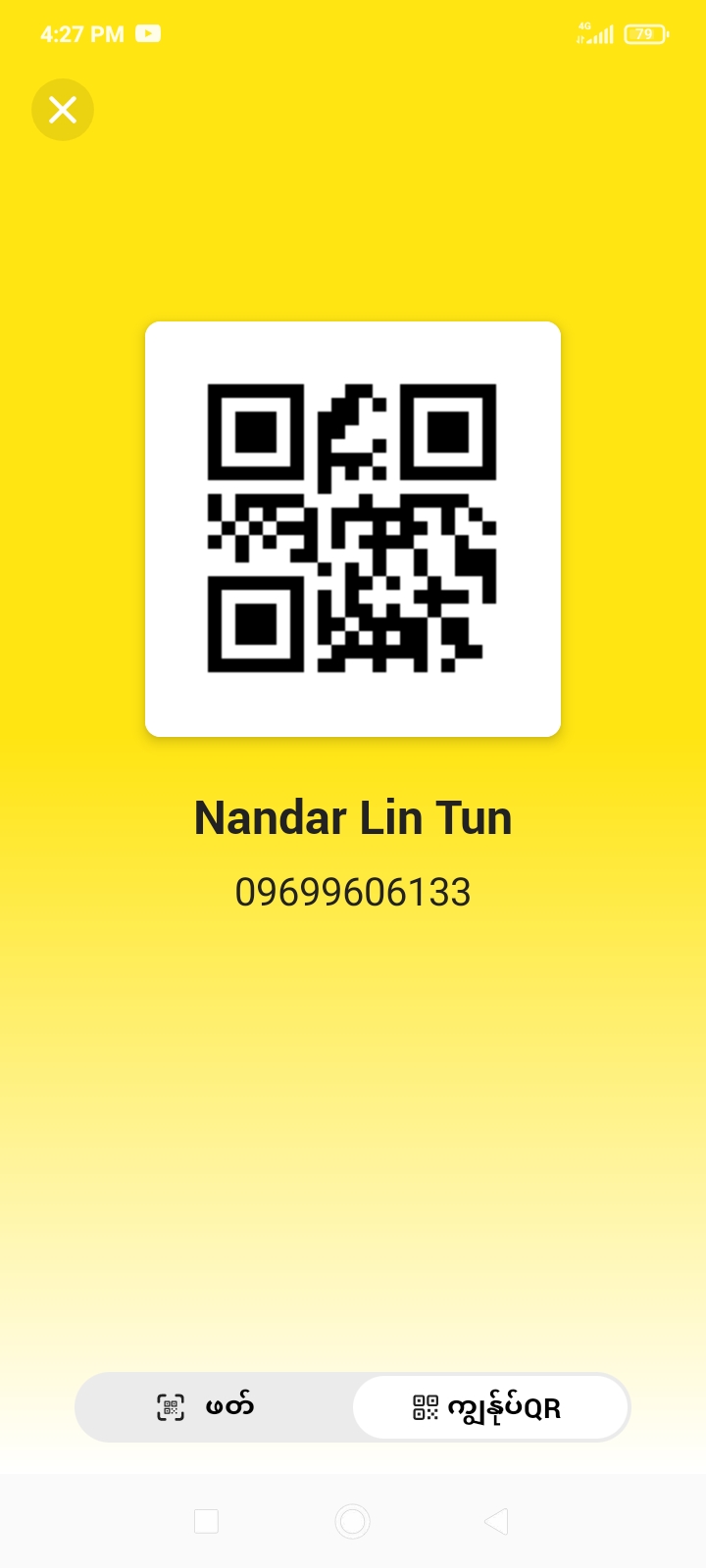Go back using system navigation
Screen dimensions: 706x1568
496,1521
